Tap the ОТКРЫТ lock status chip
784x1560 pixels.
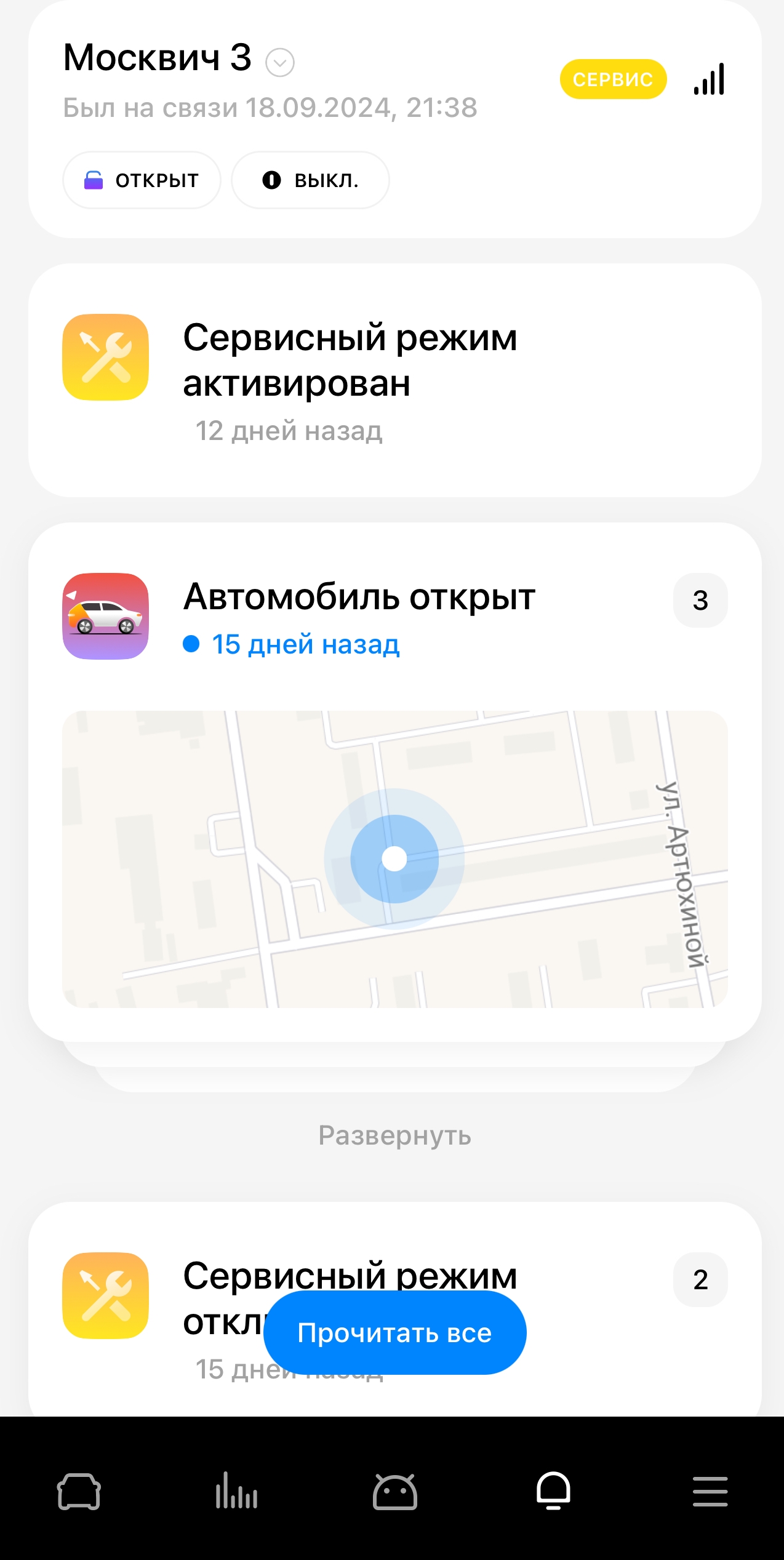[x=142, y=180]
